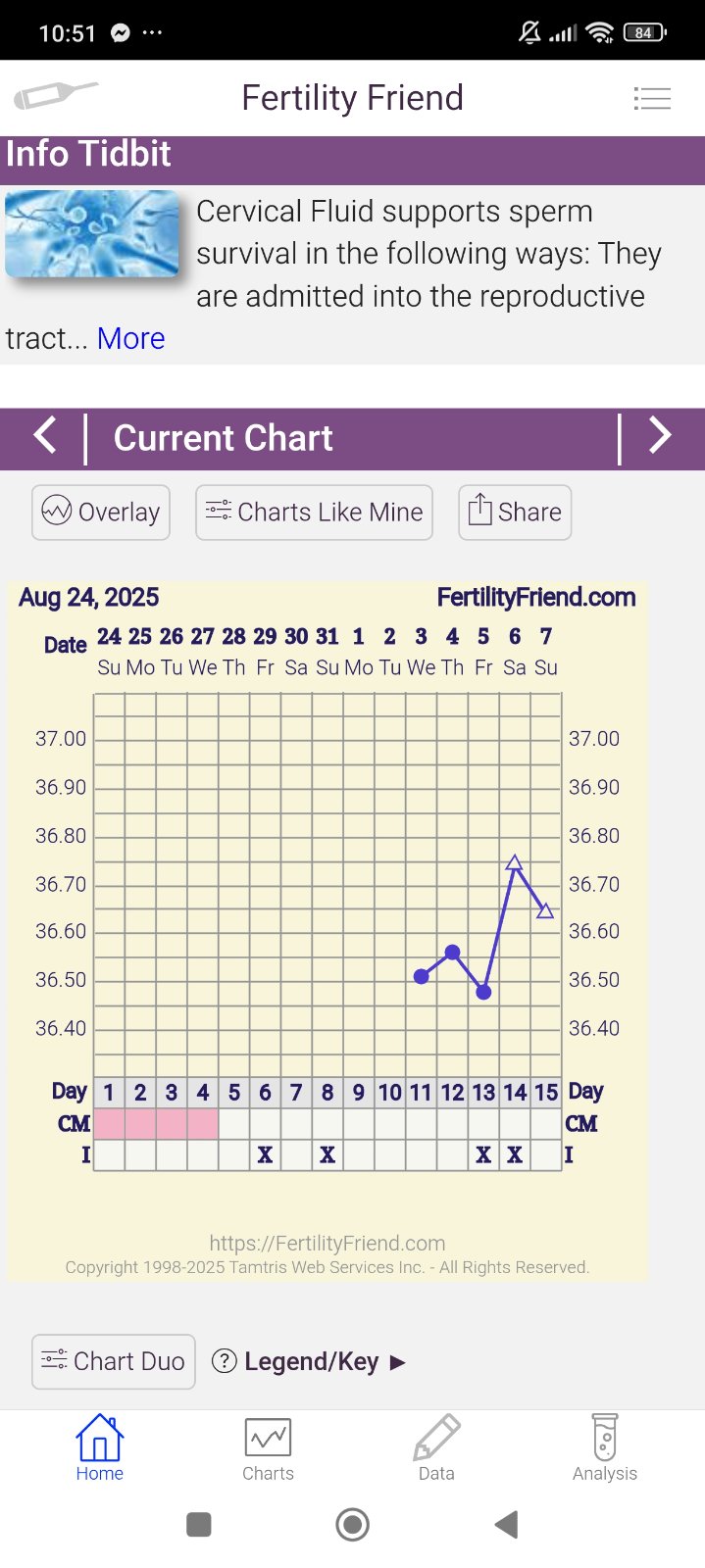Viewport: 705px width, 1568px height.
Task: Go to the previous chart
Action: pyautogui.click(x=45, y=436)
